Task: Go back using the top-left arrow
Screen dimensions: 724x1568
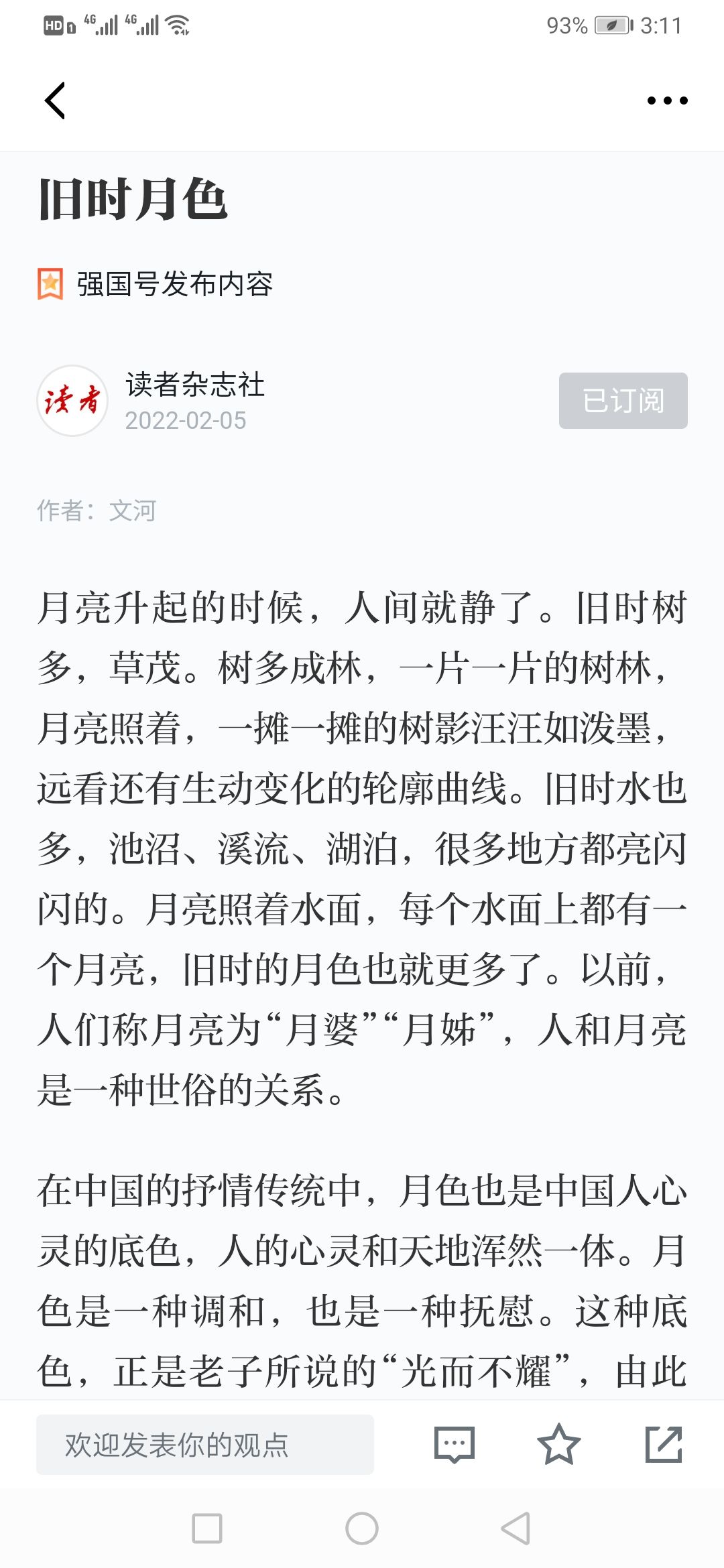Action: click(55, 101)
